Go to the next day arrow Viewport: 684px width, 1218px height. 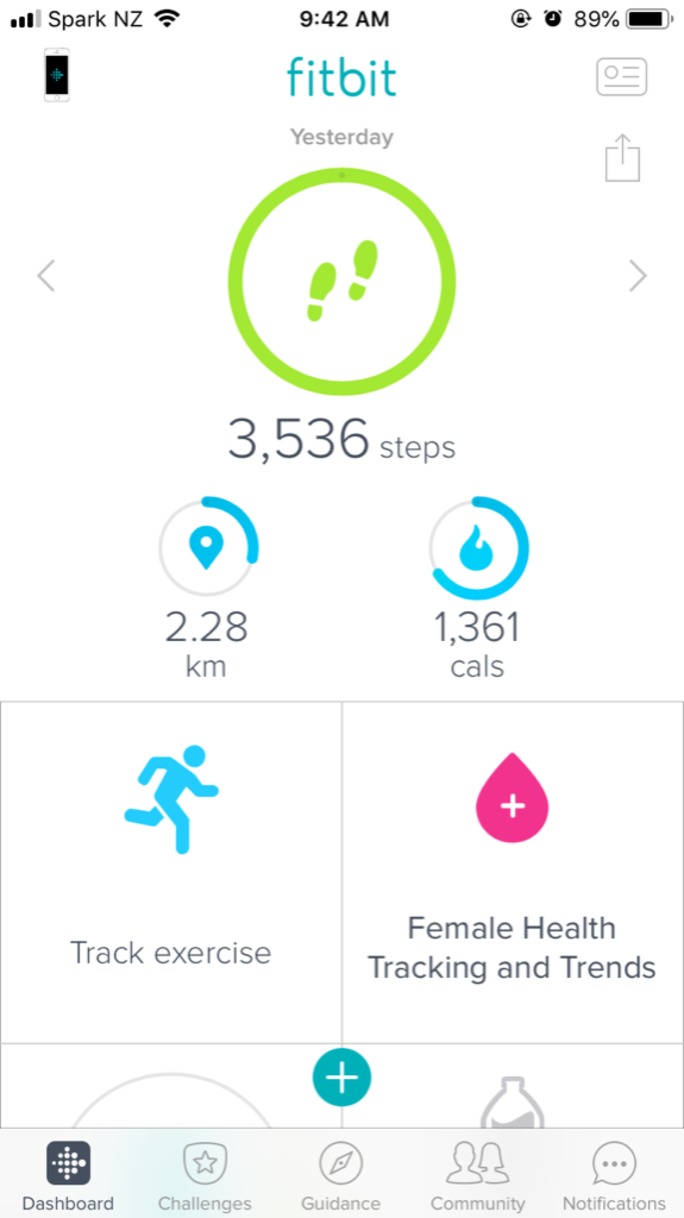637,276
